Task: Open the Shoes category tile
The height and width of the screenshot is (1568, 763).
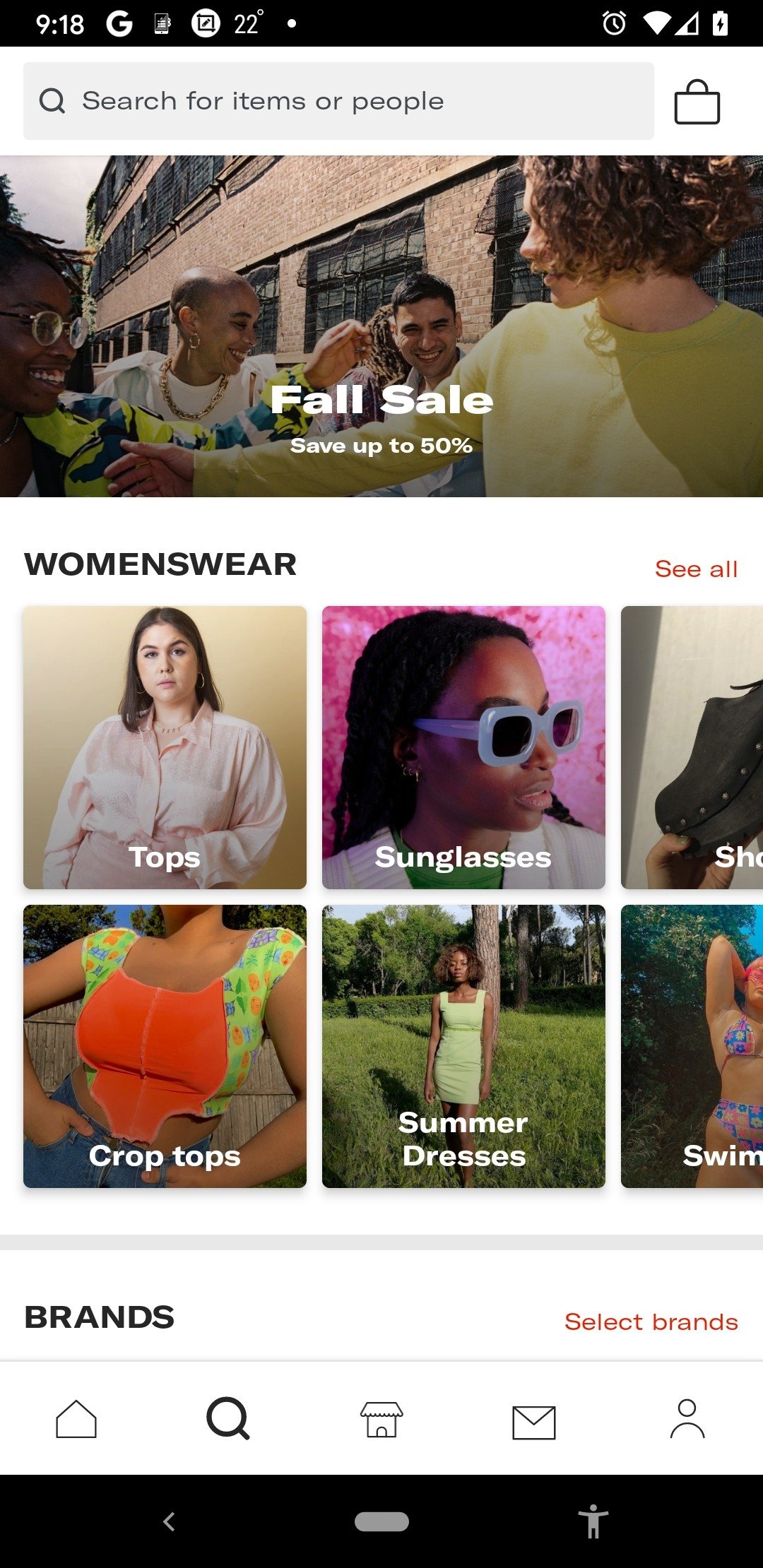Action: [692, 747]
